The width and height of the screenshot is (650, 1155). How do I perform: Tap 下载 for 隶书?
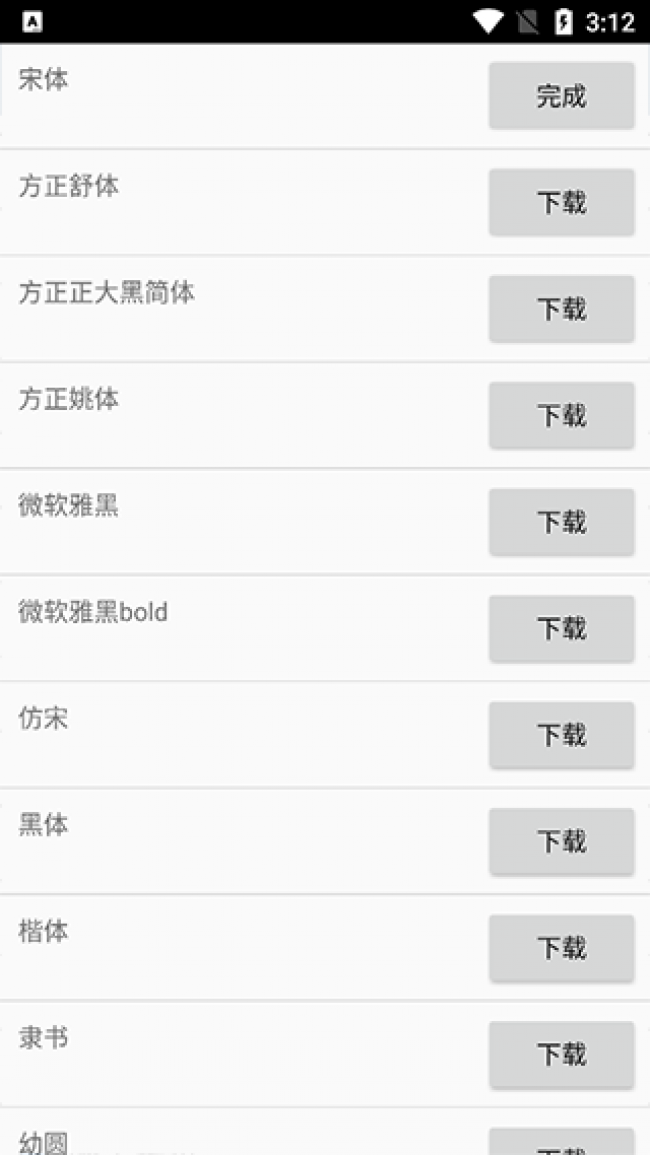click(561, 1054)
